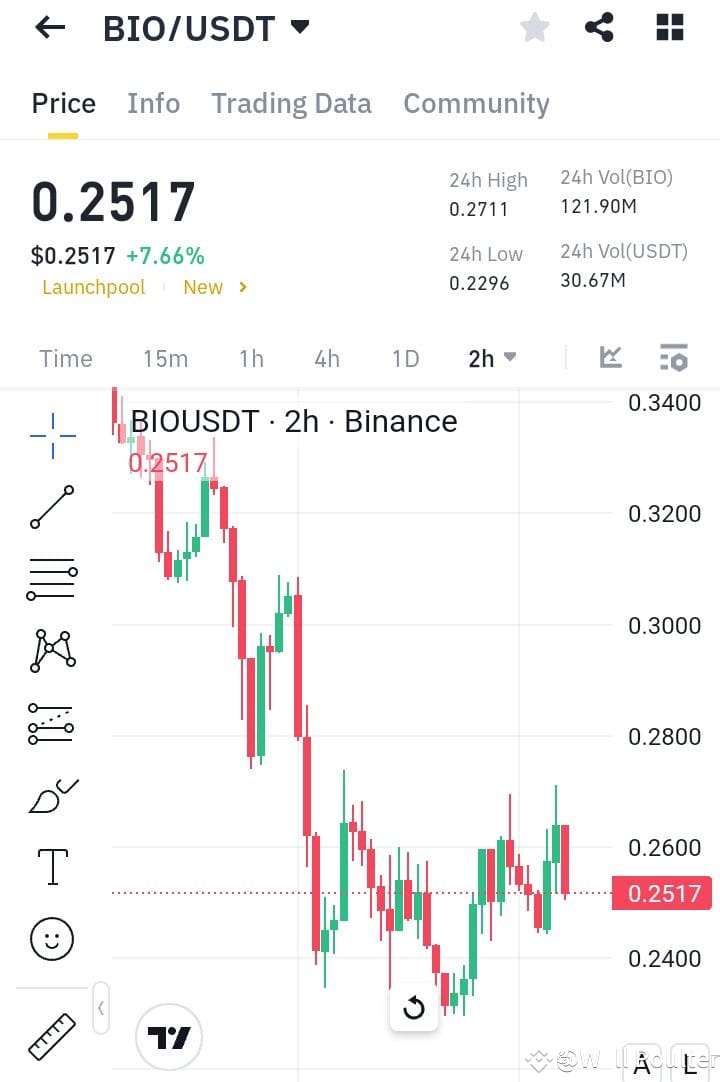Click the chart refresh button
This screenshot has height=1082, width=720.
tap(414, 1009)
